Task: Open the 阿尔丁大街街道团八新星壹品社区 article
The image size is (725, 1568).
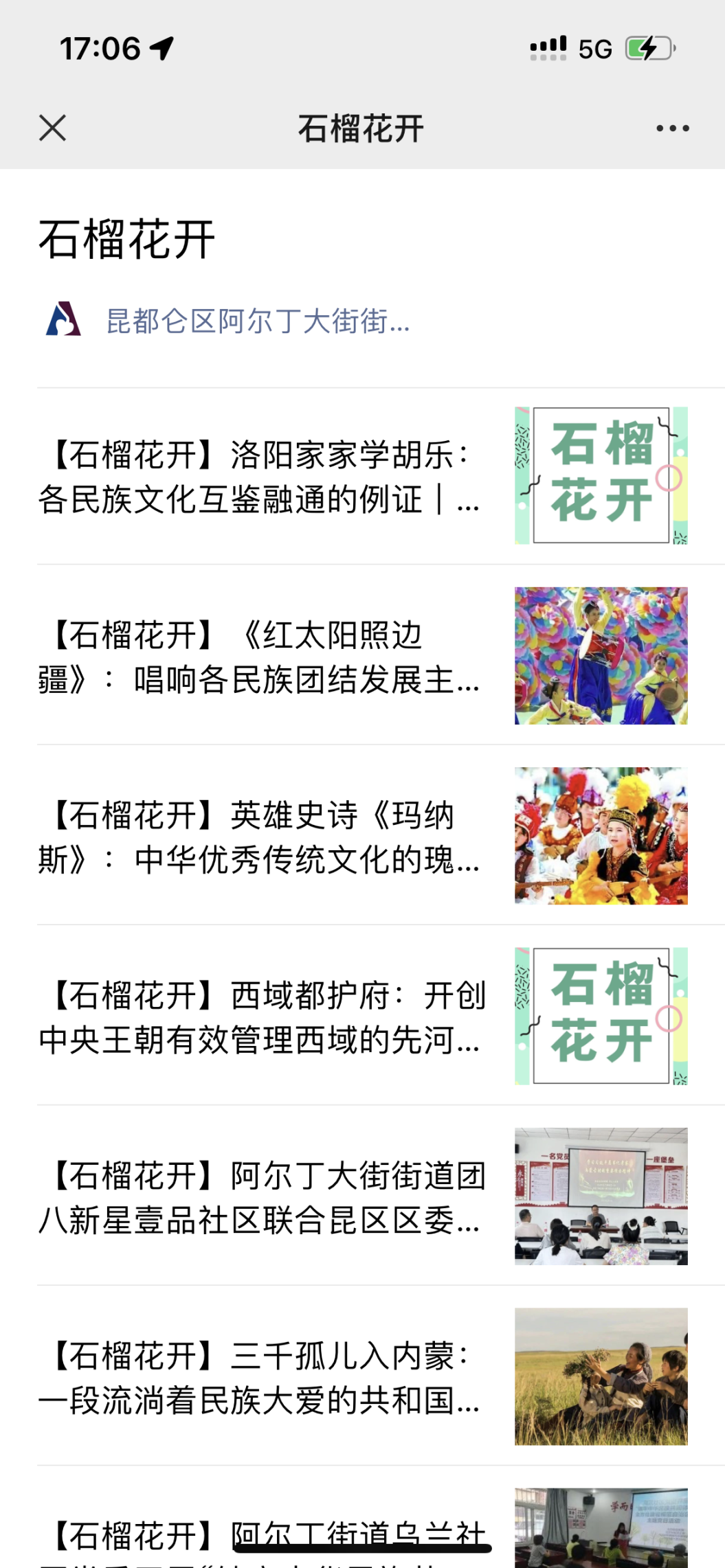Action: 261,1197
